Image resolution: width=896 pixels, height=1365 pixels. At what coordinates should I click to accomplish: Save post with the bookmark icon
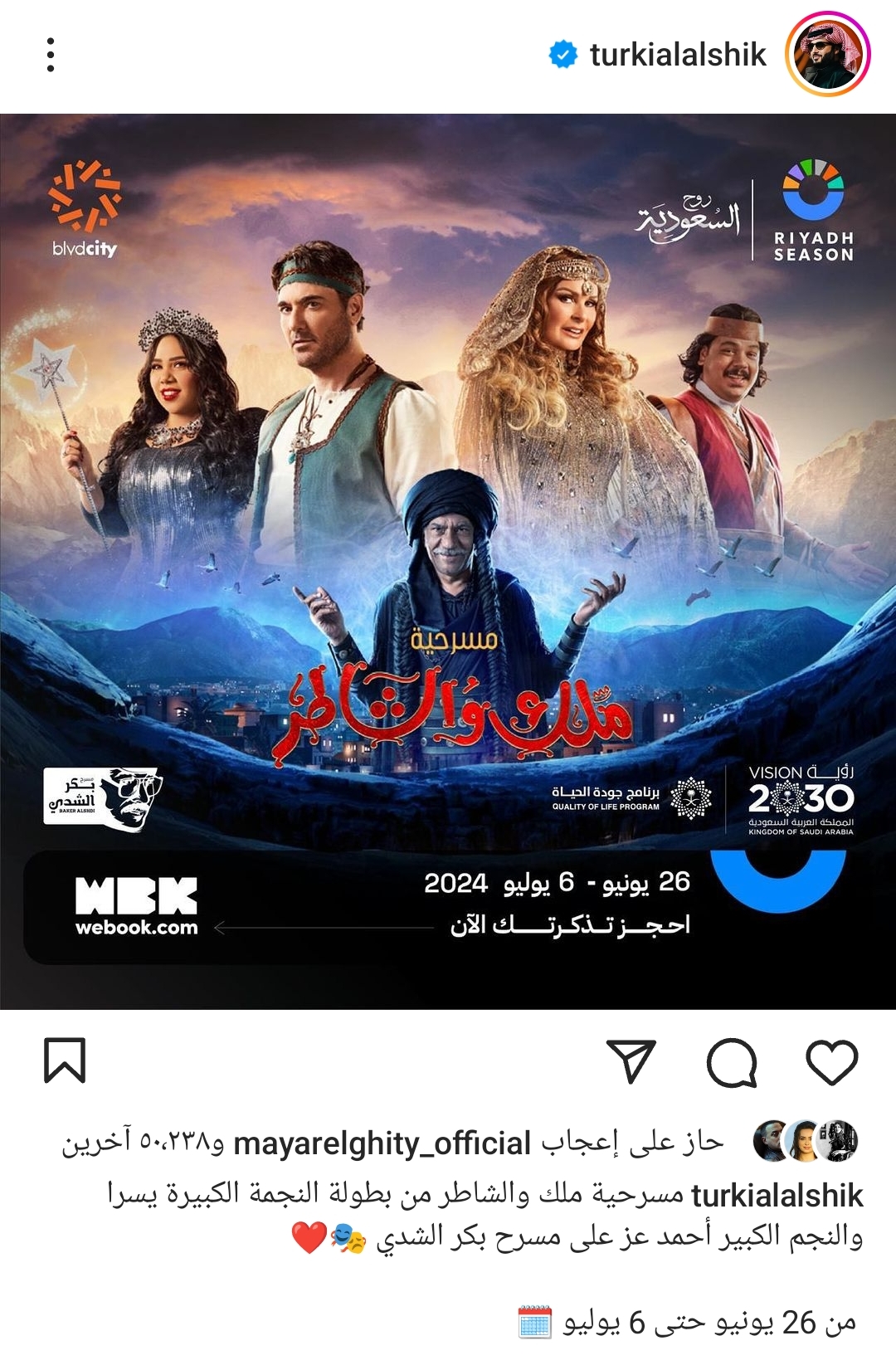65,1060
